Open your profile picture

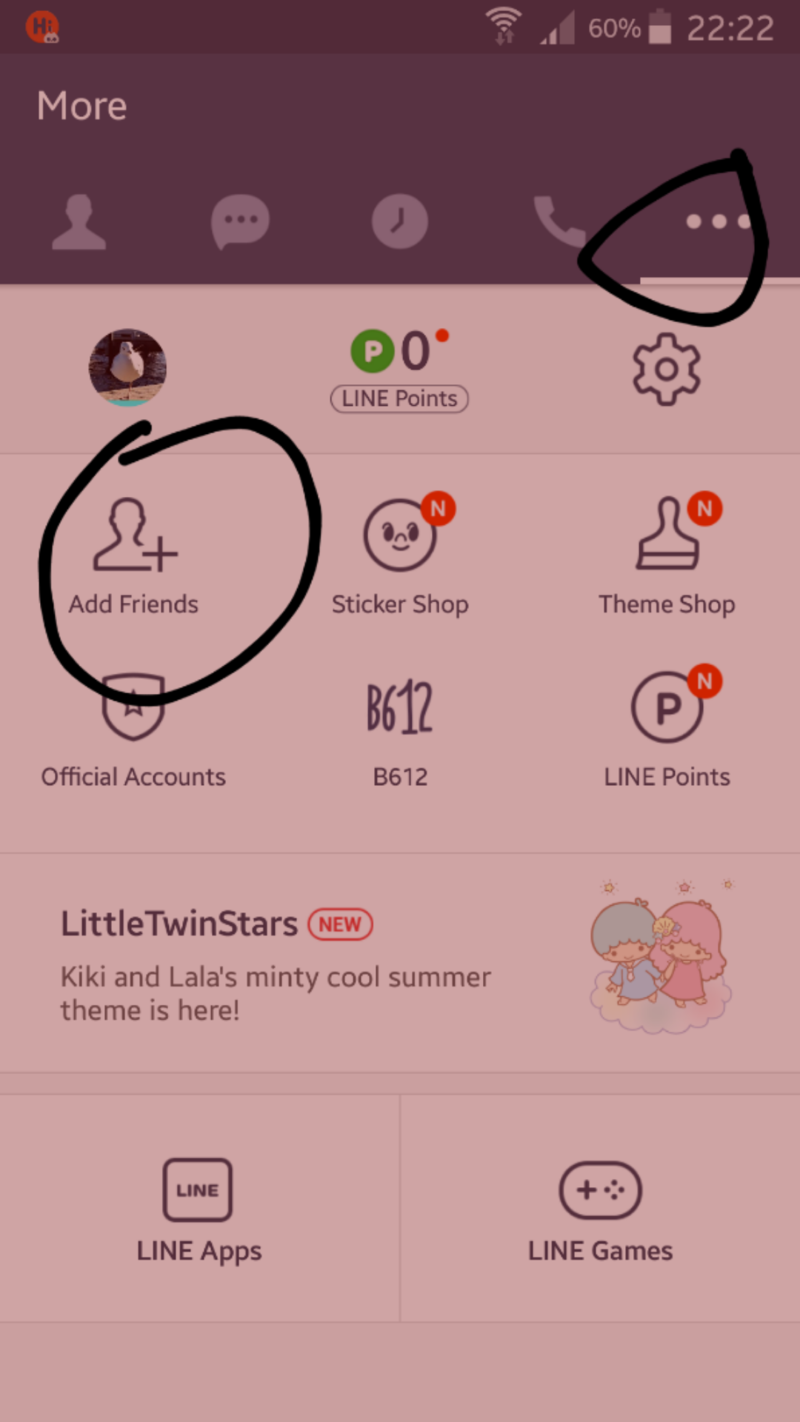[x=127, y=367]
